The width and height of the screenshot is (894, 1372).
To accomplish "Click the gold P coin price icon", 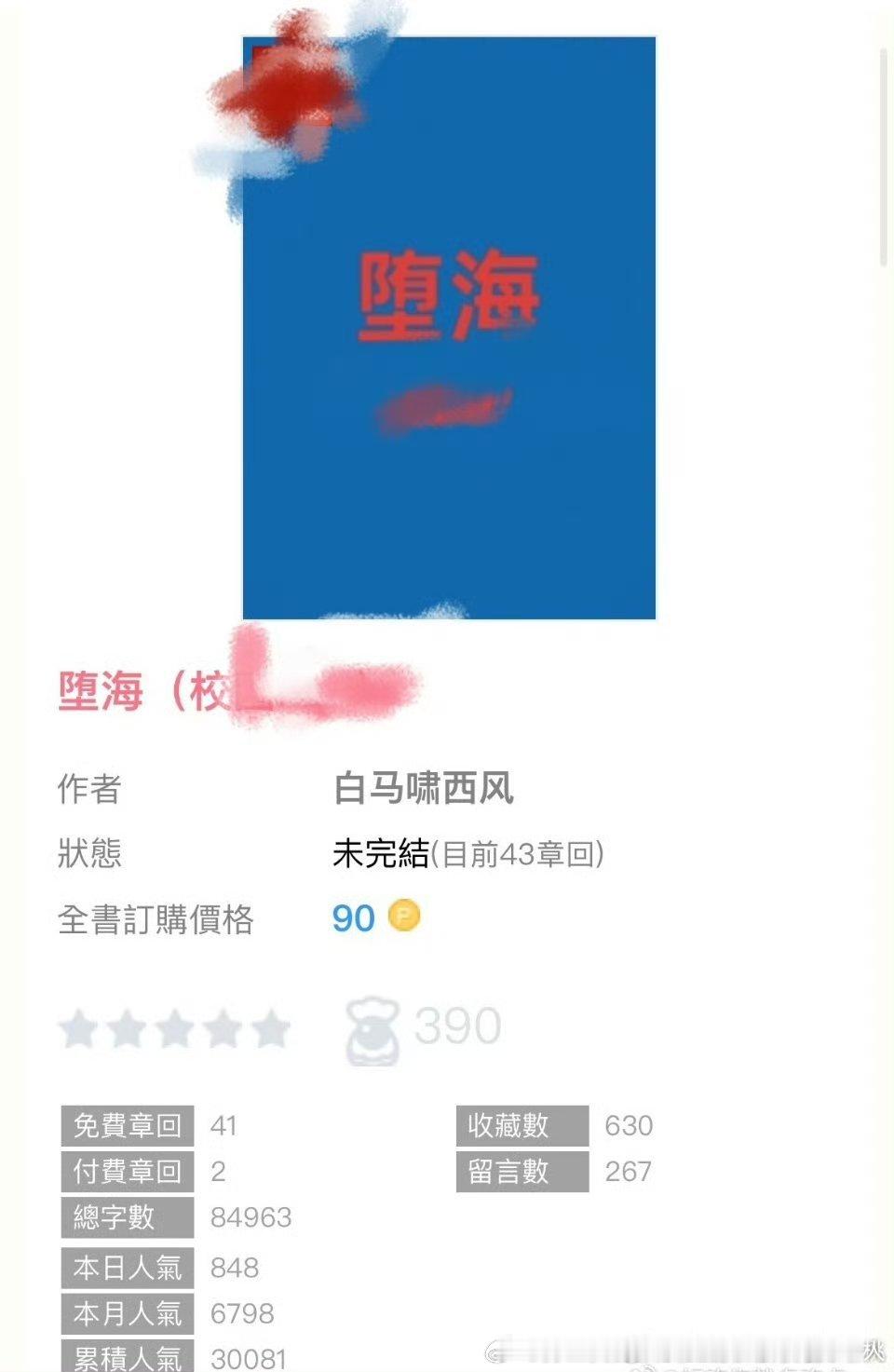I will [403, 918].
